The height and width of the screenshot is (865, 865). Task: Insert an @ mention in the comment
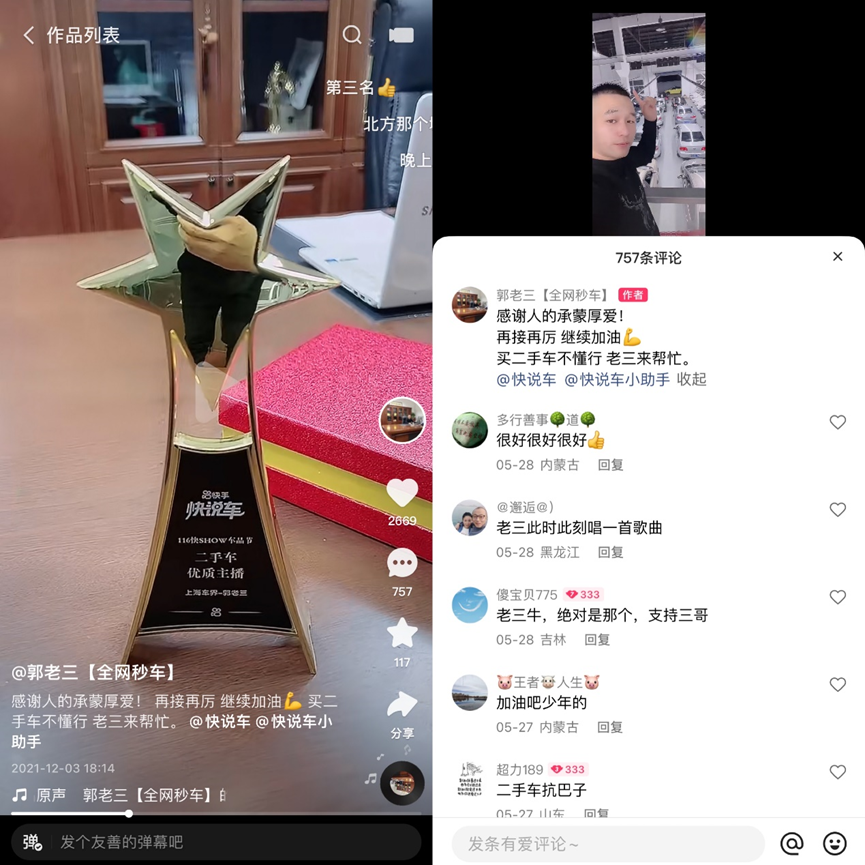point(791,844)
